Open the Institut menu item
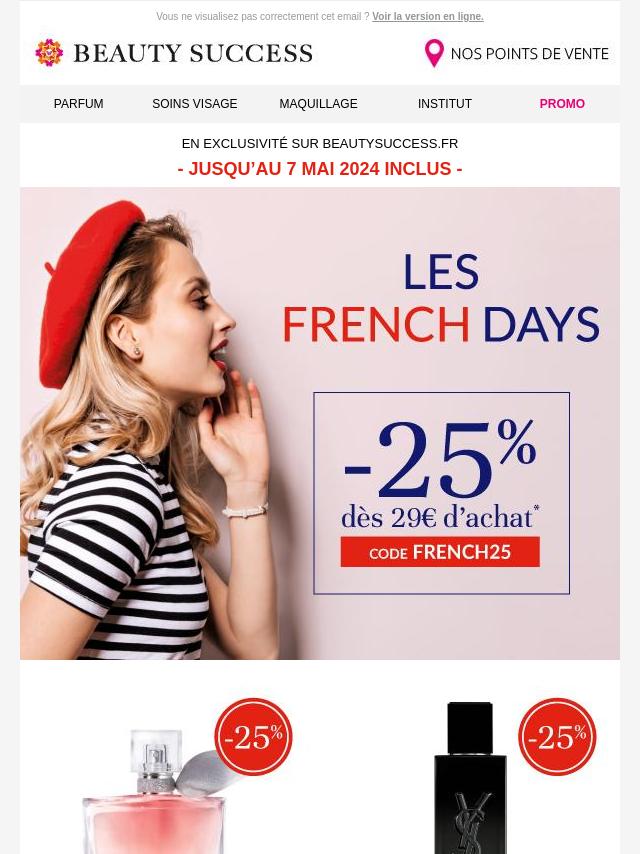Viewport: 640px width, 854px height. coord(445,104)
